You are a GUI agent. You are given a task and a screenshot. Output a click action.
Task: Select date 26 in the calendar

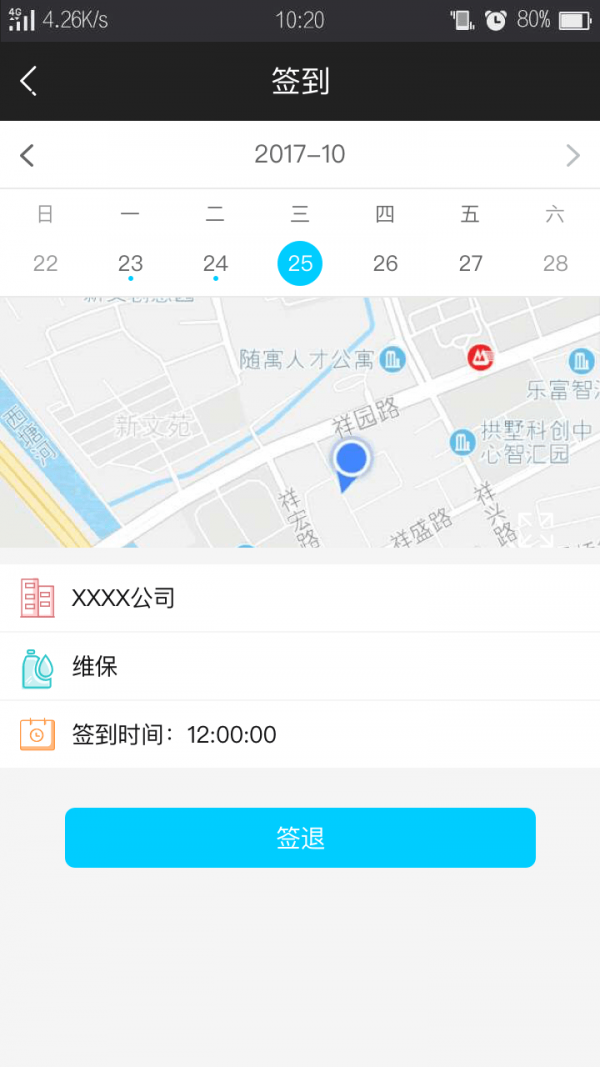tap(385, 263)
